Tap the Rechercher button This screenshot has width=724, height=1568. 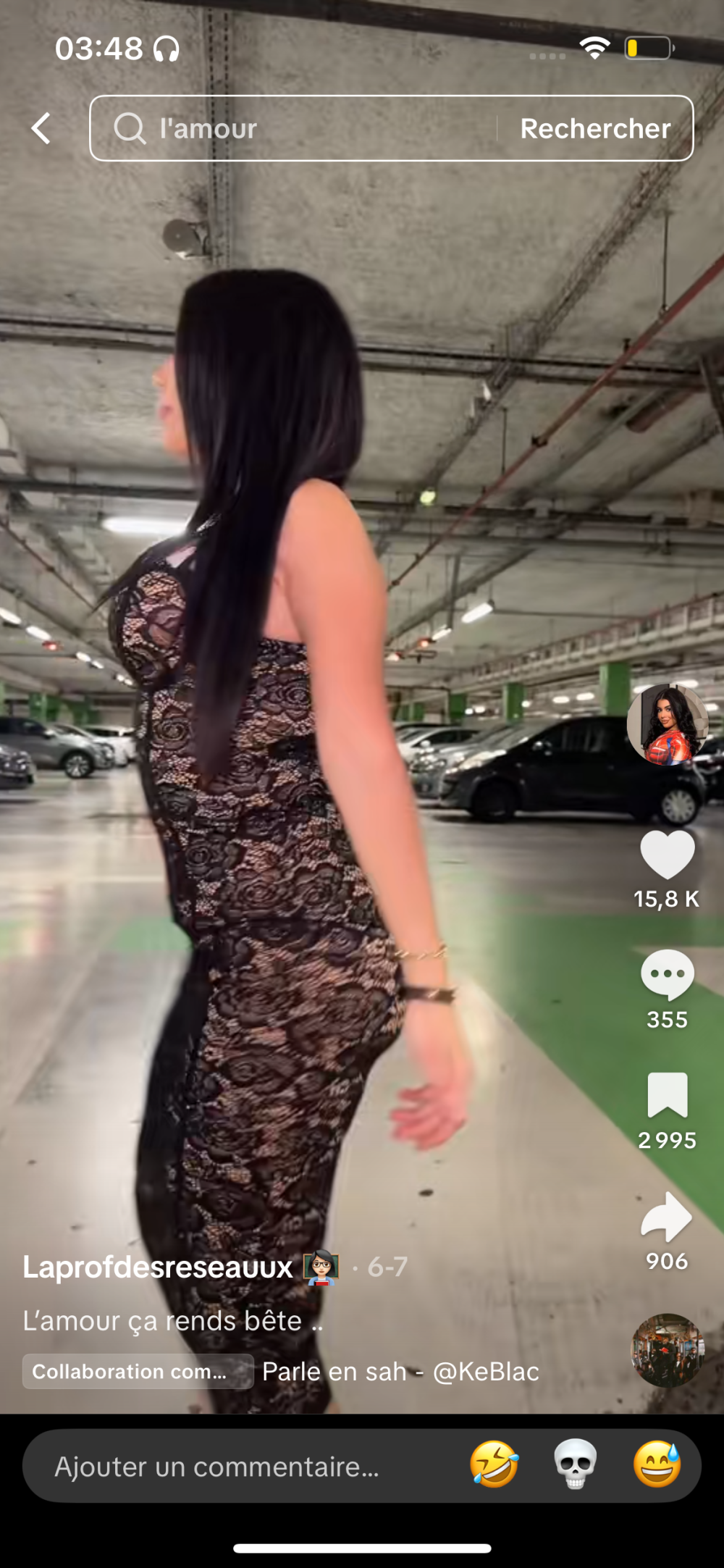594,129
